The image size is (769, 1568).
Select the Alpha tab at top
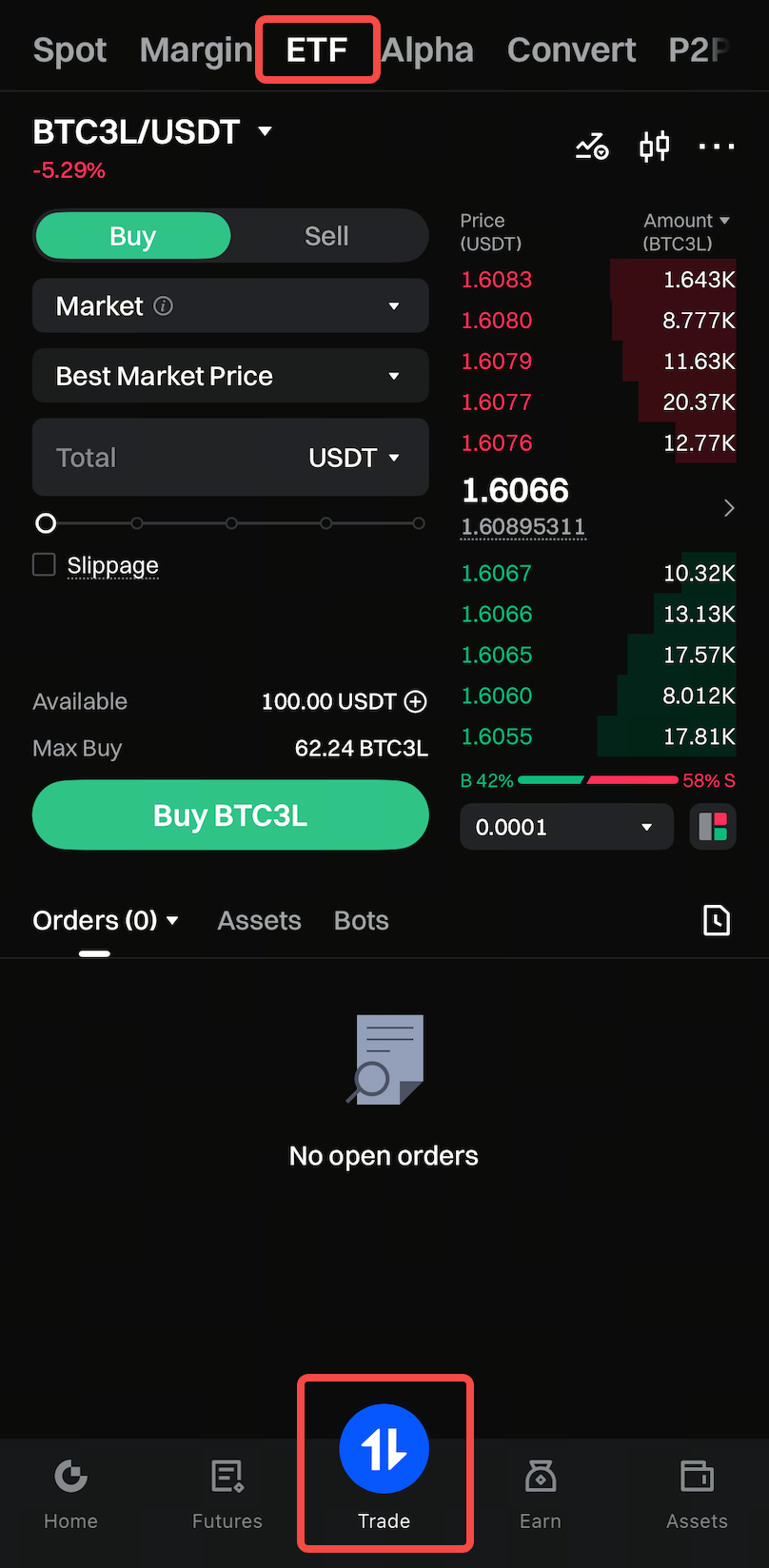(x=427, y=49)
